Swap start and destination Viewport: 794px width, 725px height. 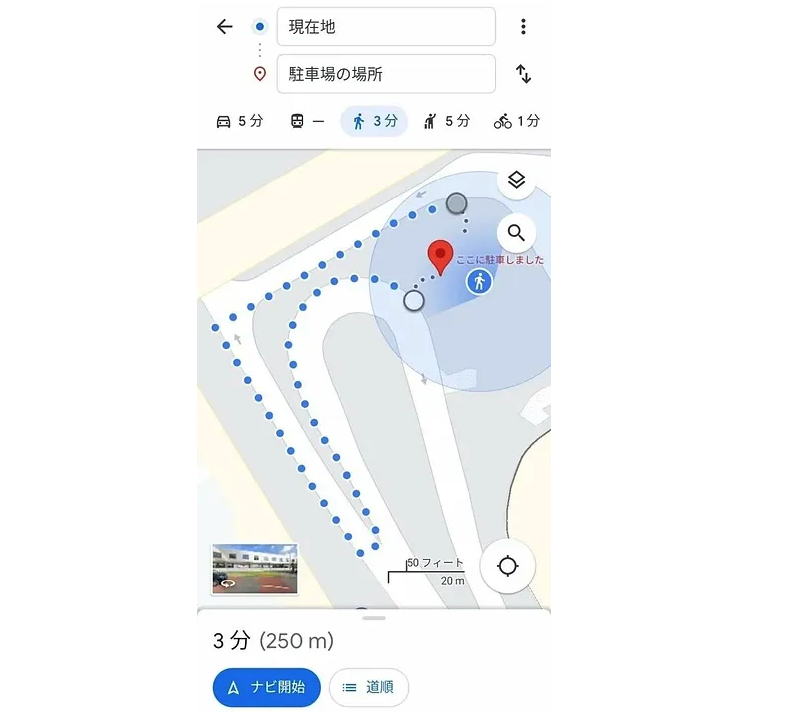point(523,74)
